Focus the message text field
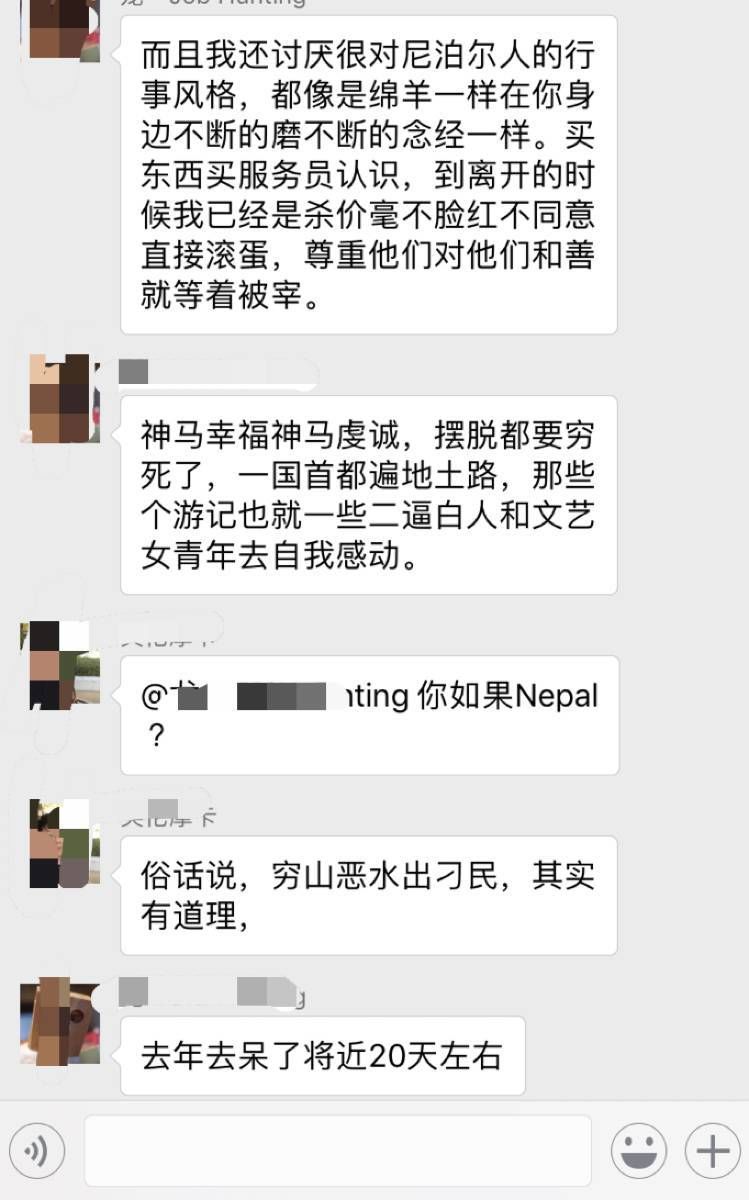 (337, 1152)
